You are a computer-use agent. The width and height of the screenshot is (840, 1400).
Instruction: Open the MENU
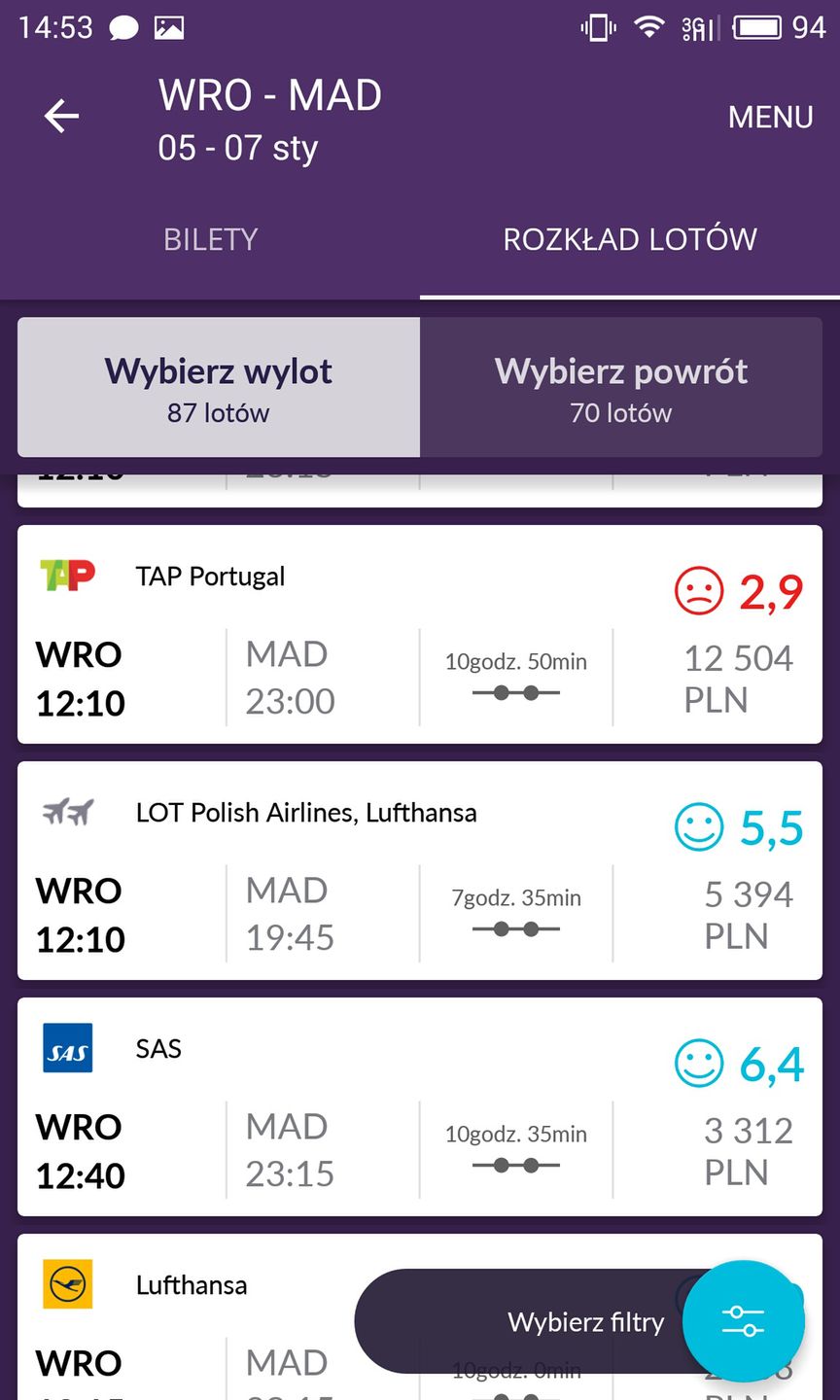point(770,118)
